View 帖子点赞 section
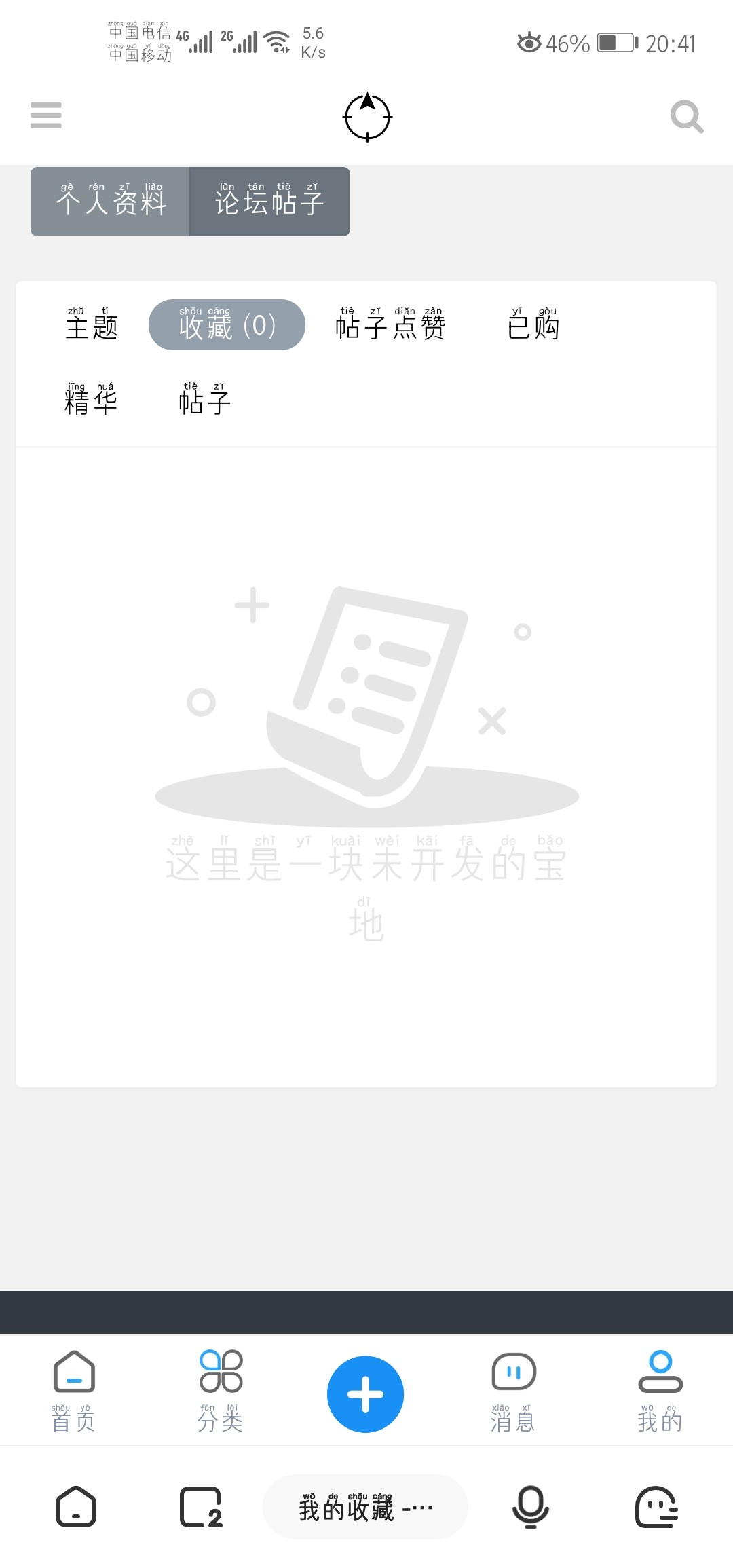This screenshot has height=1568, width=733. [x=390, y=324]
